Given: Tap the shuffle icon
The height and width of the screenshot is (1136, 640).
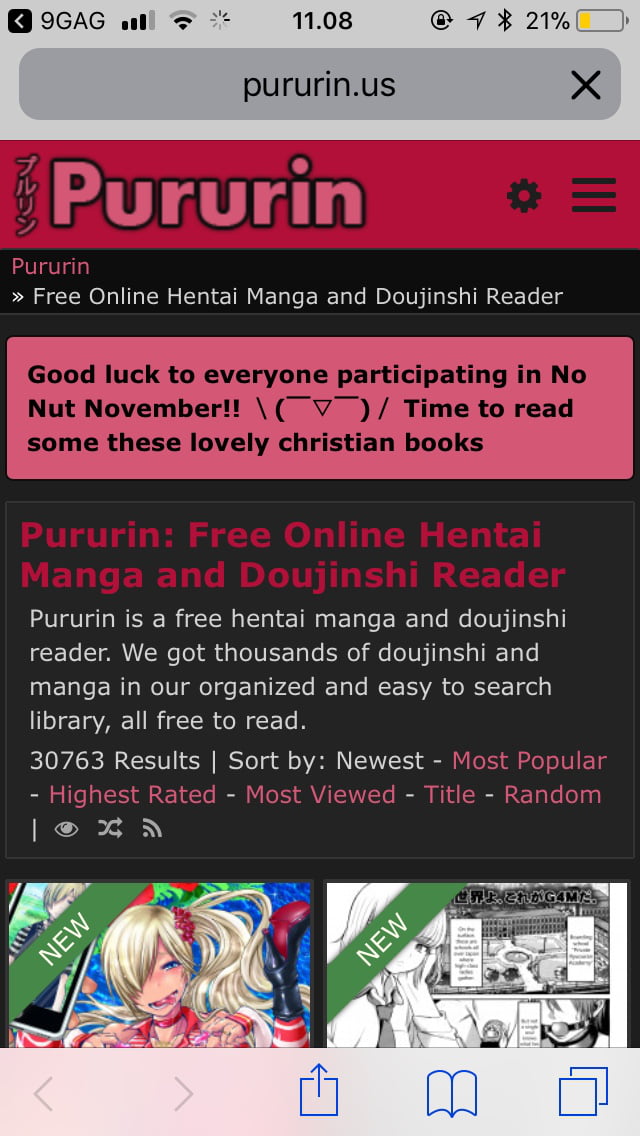Looking at the screenshot, I should (x=110, y=829).
